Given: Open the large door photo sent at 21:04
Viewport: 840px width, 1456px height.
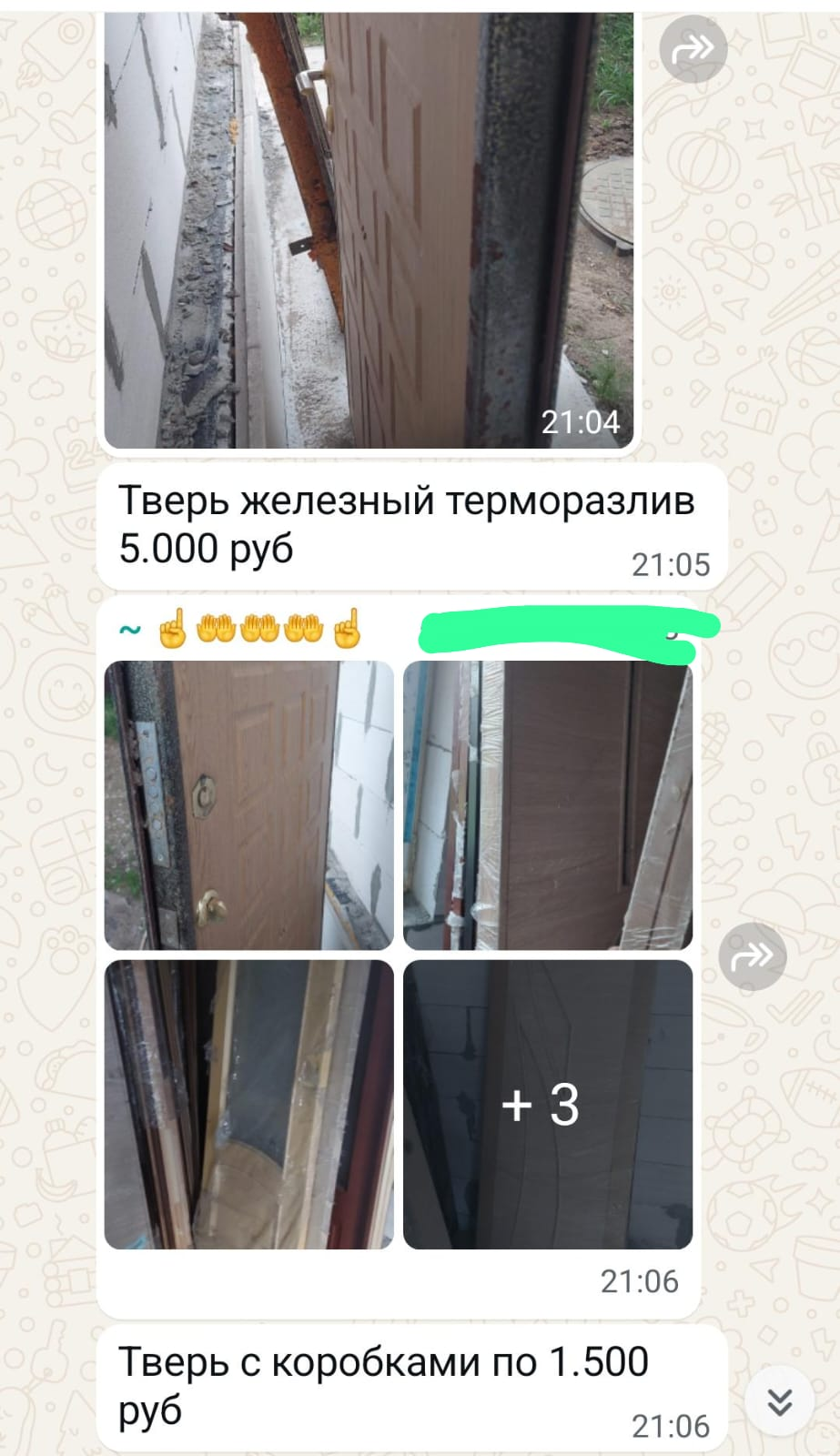Looking at the screenshot, I should pos(369,229).
